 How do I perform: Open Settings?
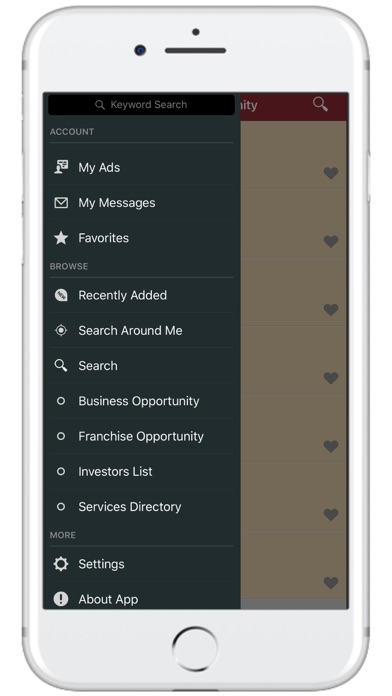(x=141, y=564)
